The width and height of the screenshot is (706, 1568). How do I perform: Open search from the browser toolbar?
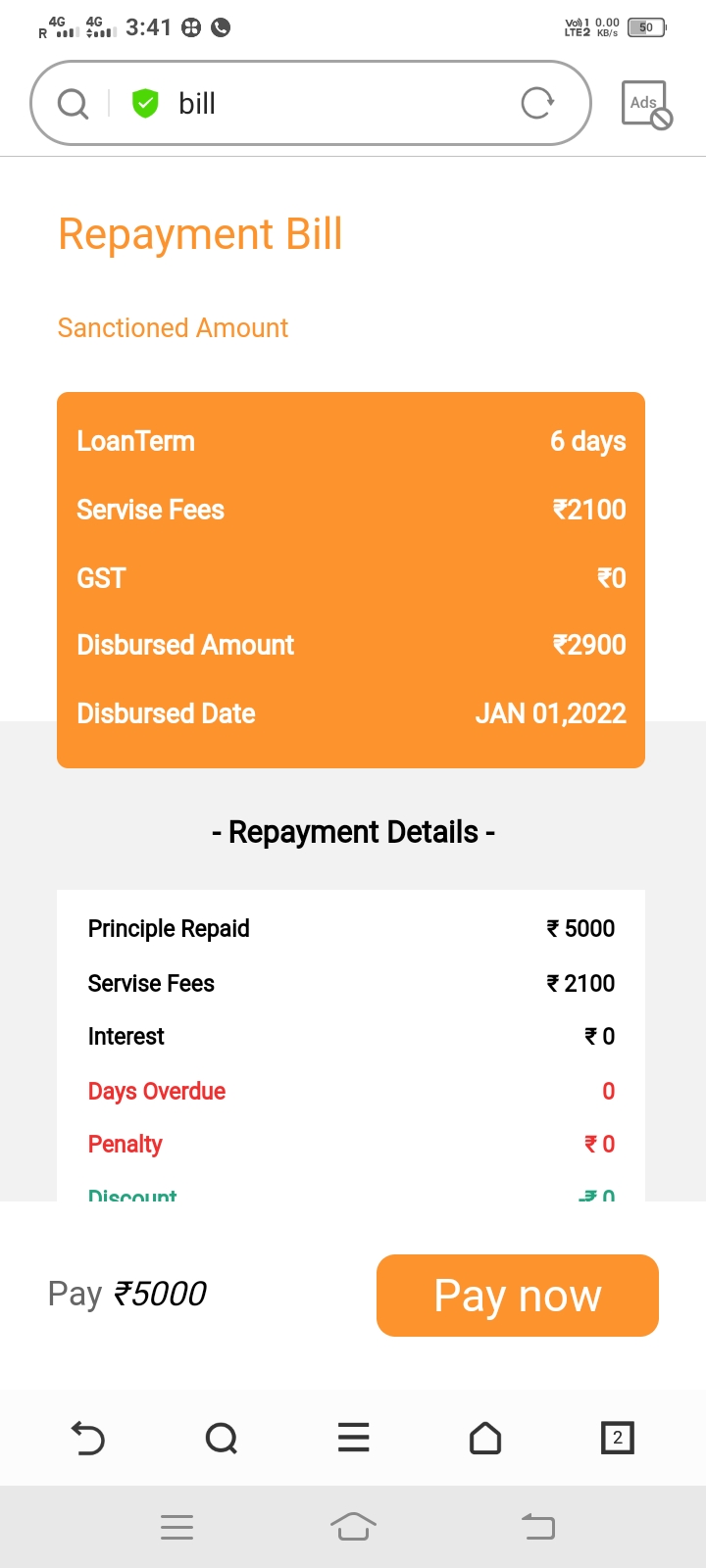(222, 1439)
